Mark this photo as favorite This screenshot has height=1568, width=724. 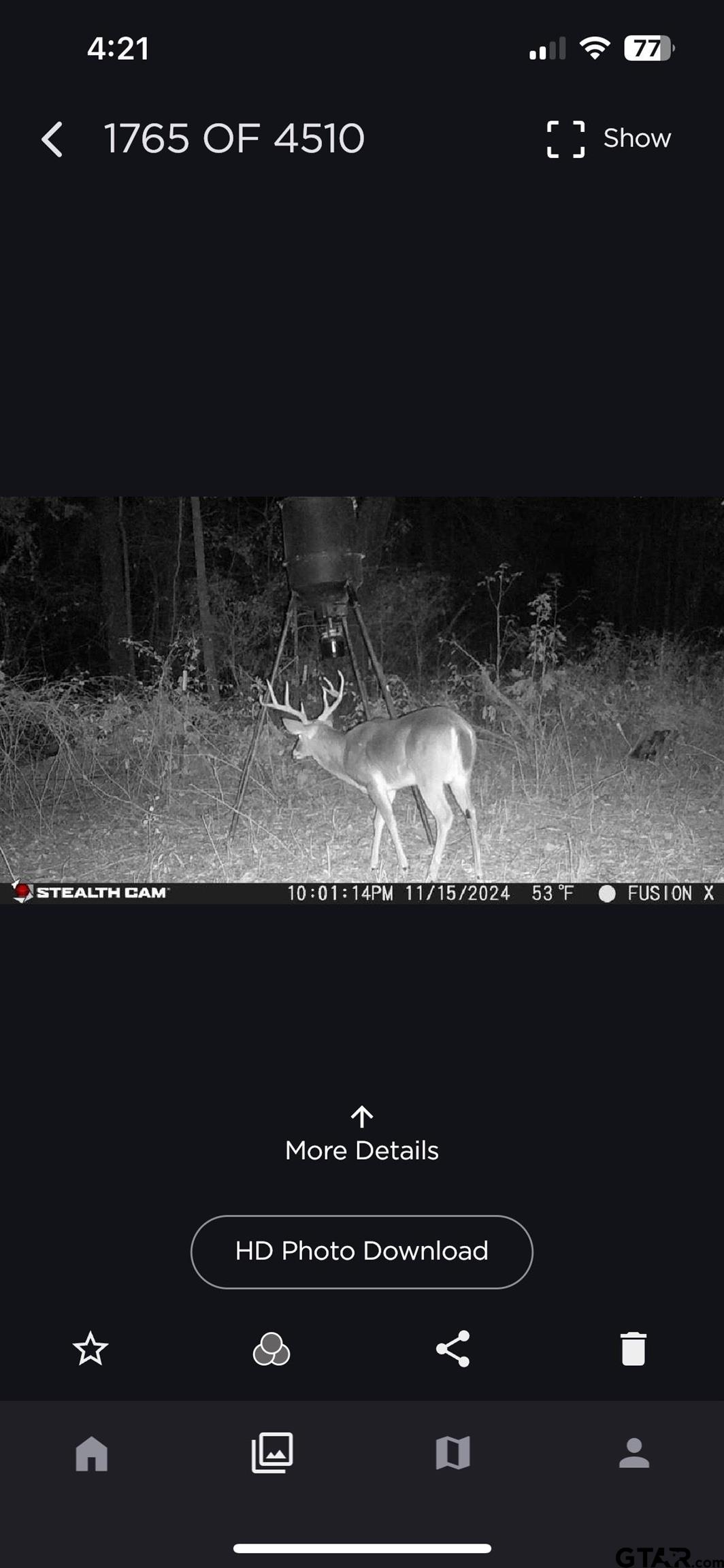click(x=90, y=1349)
